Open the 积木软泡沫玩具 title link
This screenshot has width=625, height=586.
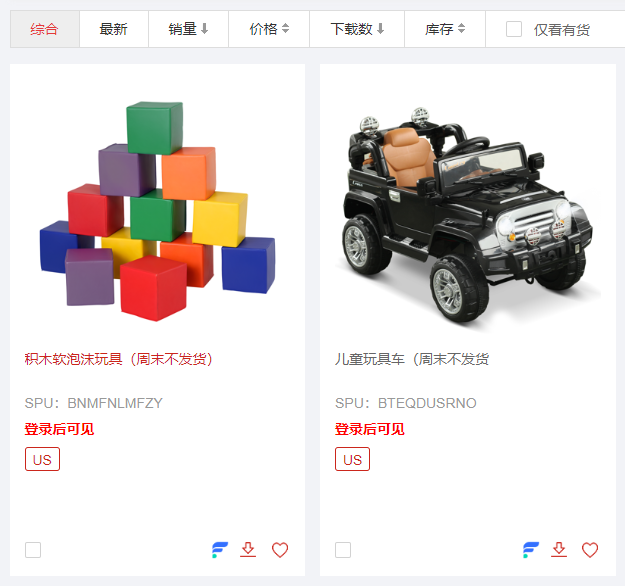[x=119, y=359]
